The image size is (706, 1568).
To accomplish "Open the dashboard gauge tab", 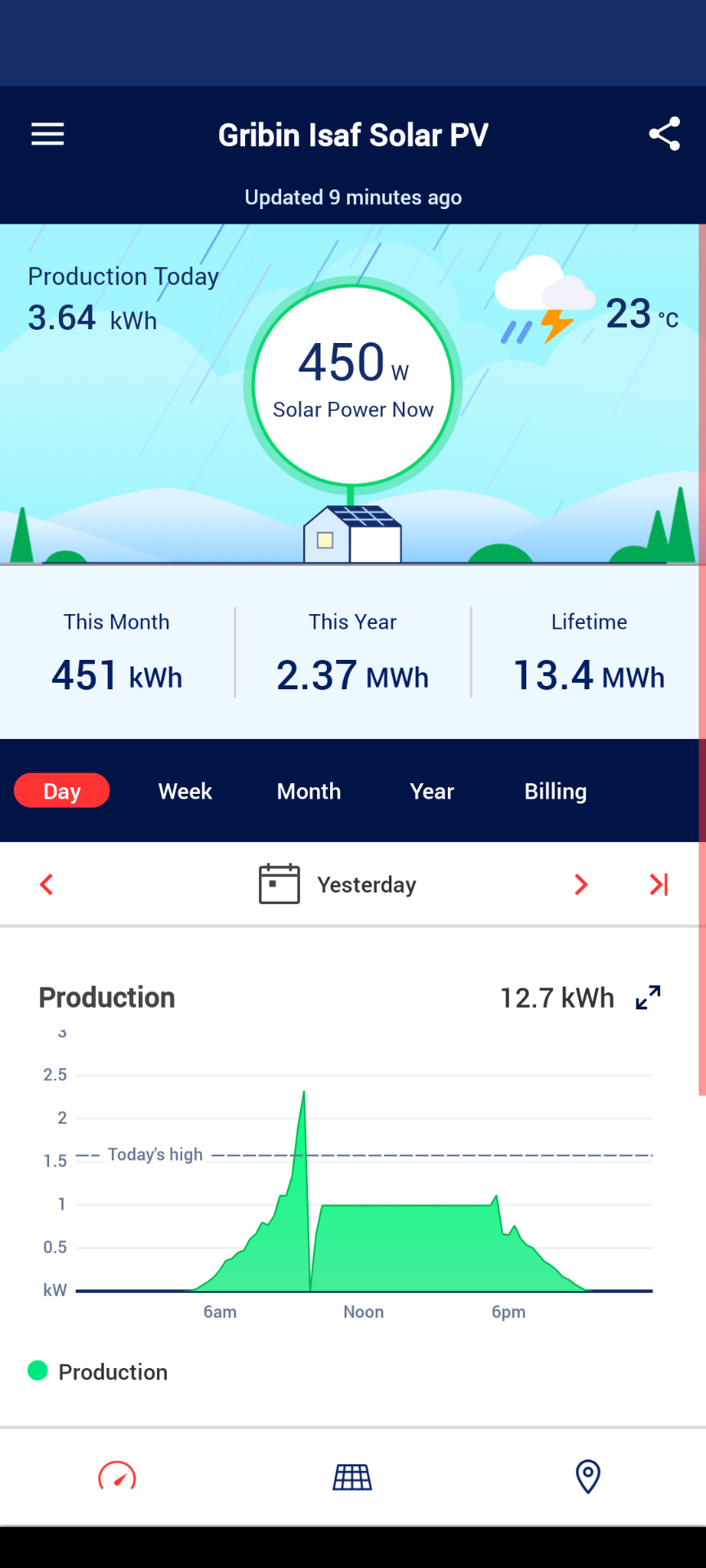I will point(118,1477).
